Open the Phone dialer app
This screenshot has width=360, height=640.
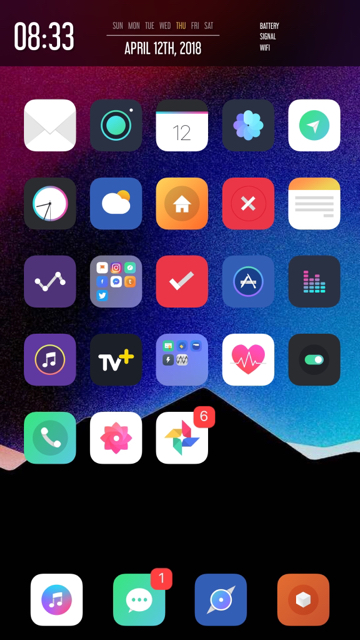pos(50,438)
